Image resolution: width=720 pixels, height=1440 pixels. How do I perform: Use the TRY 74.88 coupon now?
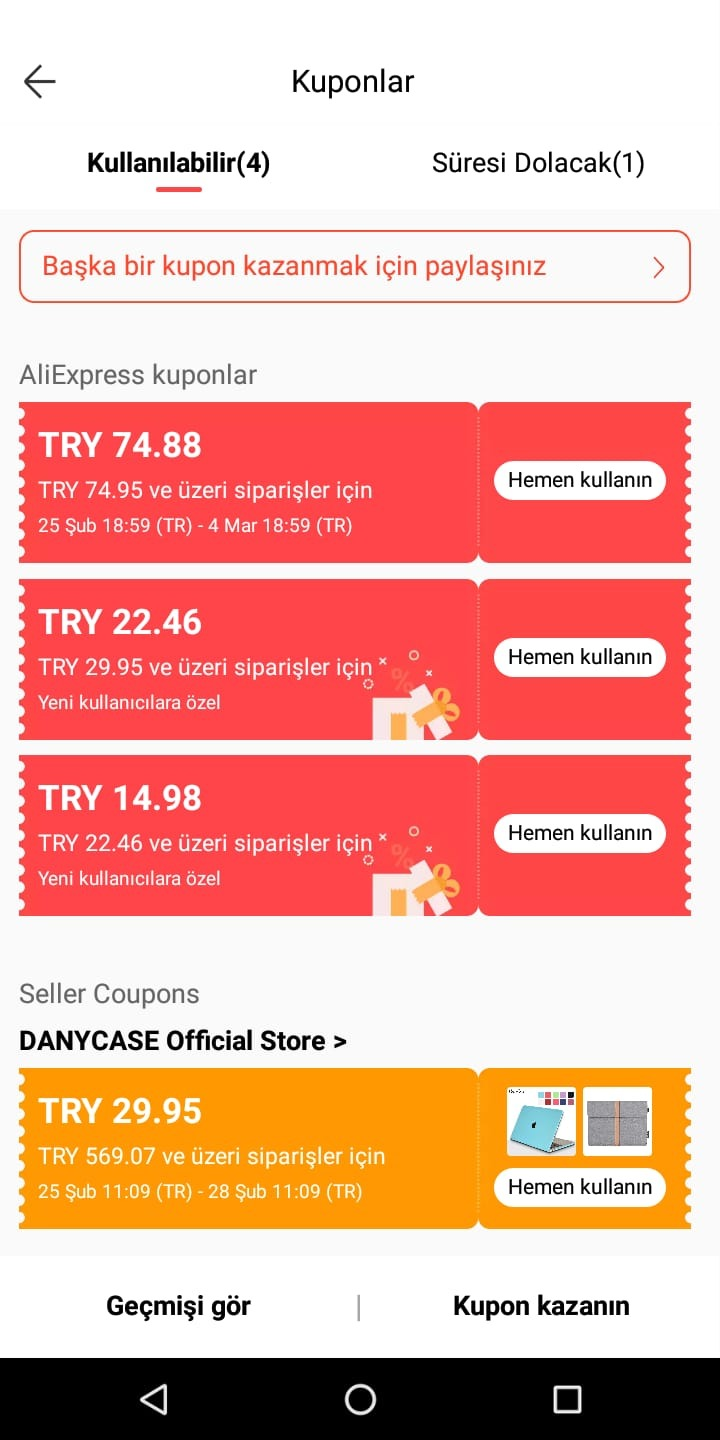pos(579,480)
